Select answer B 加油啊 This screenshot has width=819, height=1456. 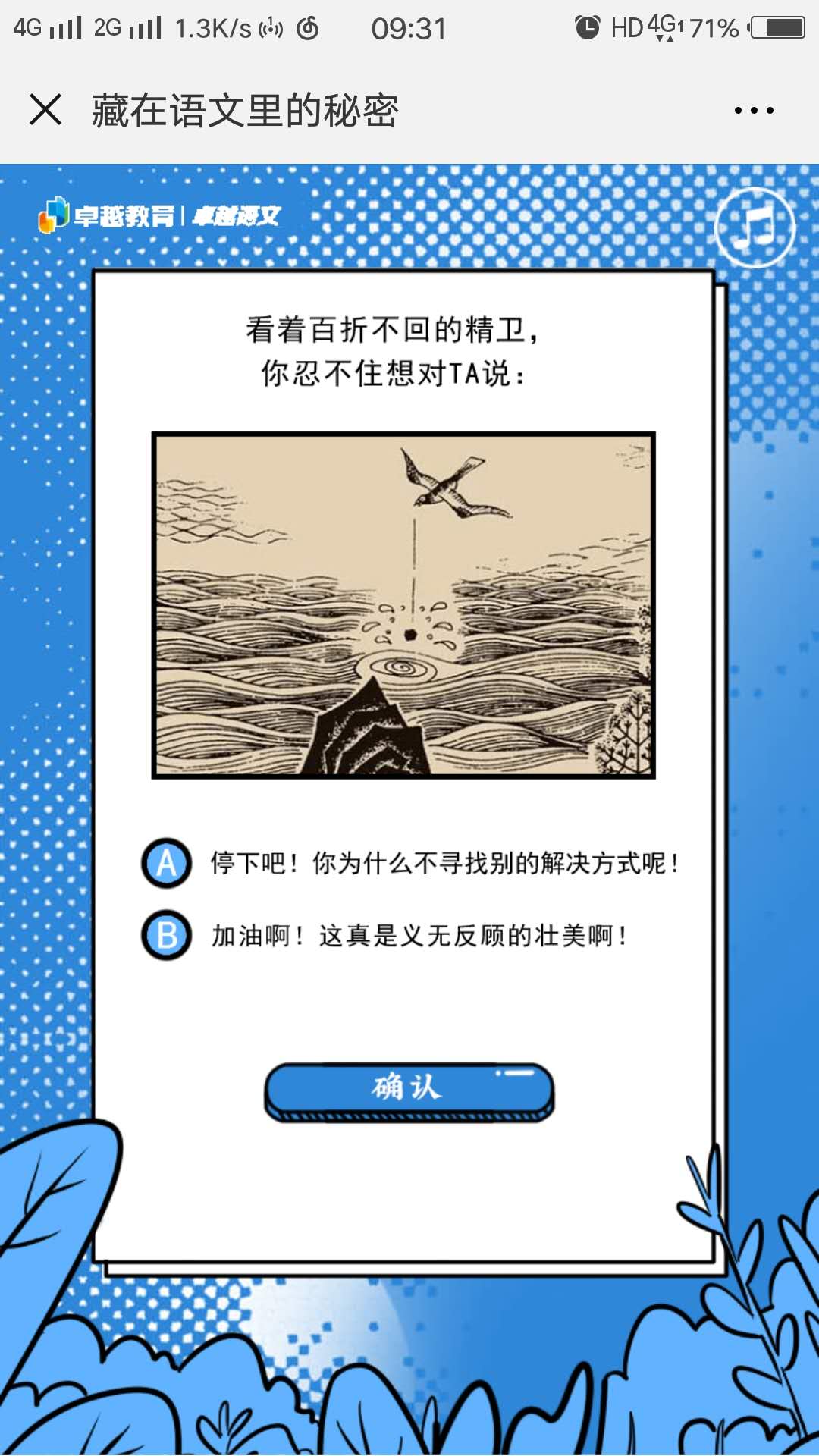pos(167,935)
